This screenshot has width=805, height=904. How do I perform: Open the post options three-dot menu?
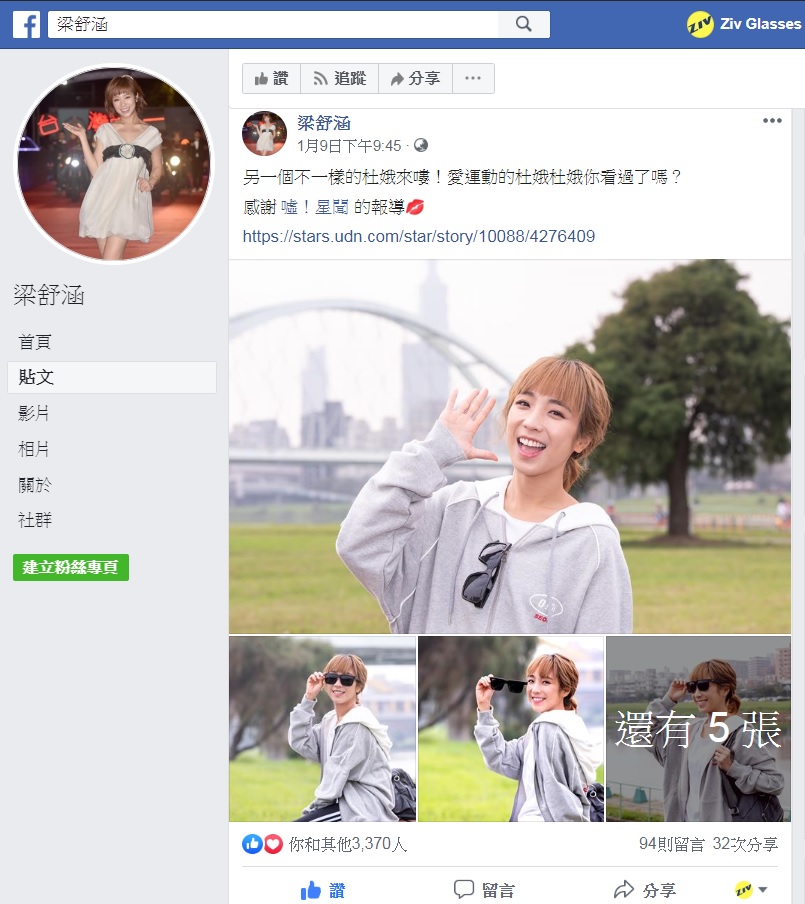(772, 121)
